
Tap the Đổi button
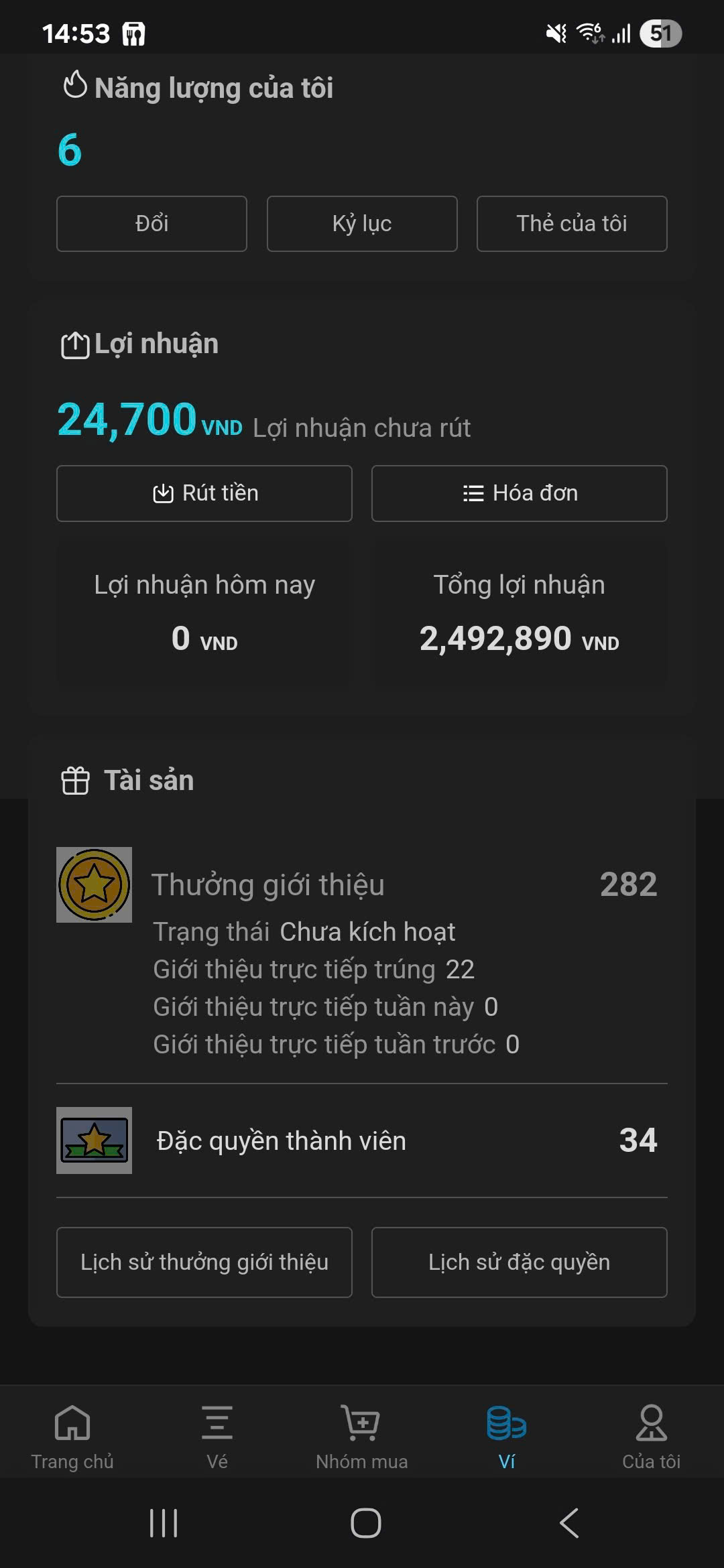coord(152,224)
